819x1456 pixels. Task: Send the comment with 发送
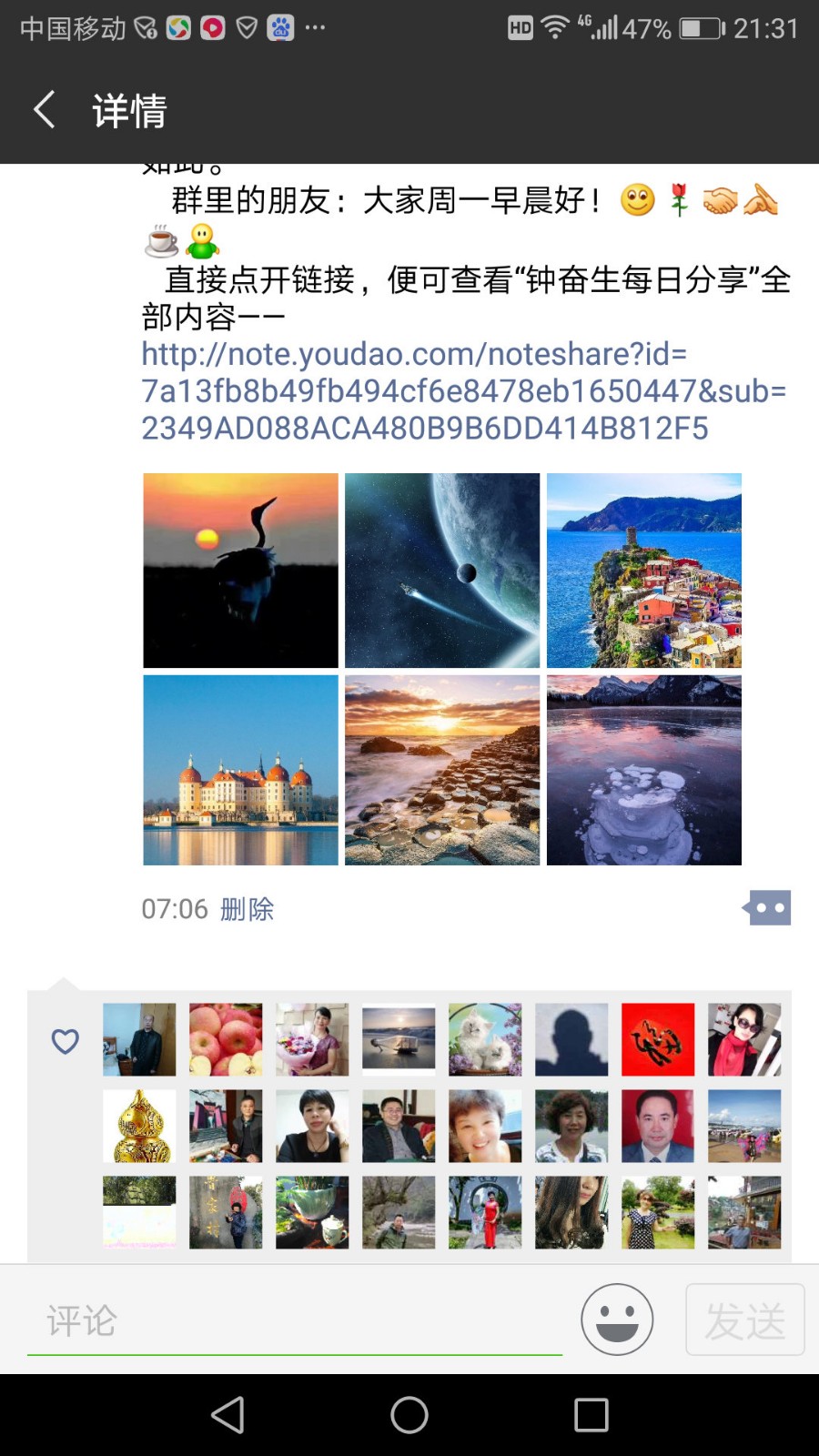[744, 1319]
